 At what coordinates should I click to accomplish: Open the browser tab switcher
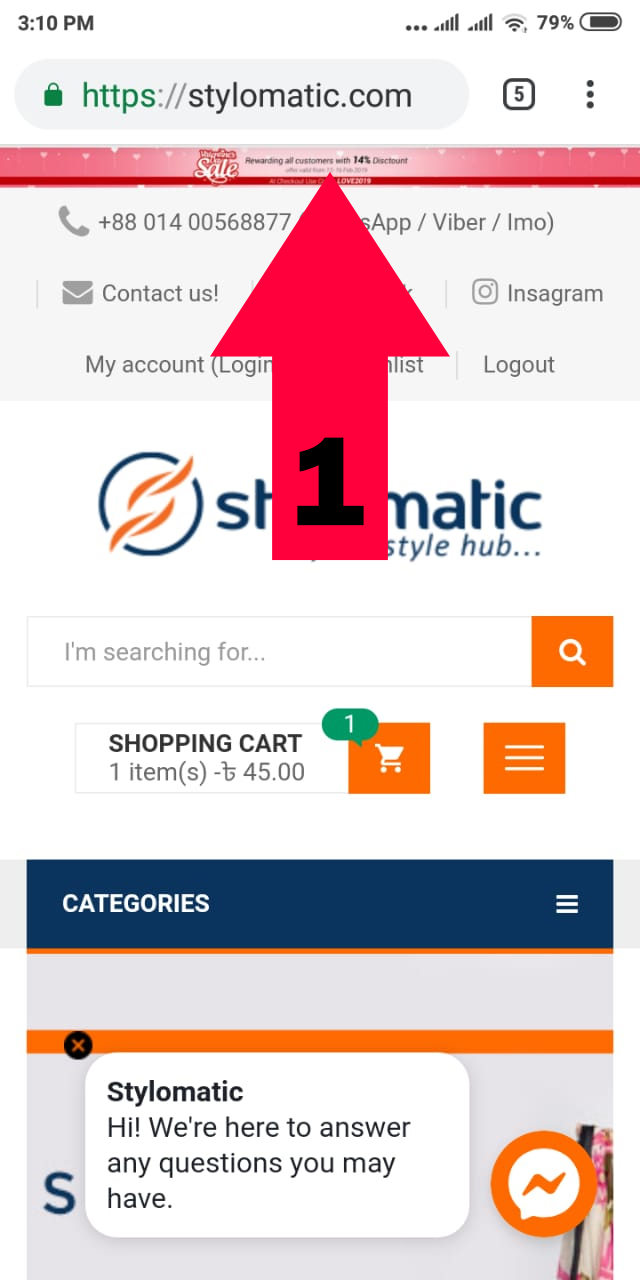(518, 95)
